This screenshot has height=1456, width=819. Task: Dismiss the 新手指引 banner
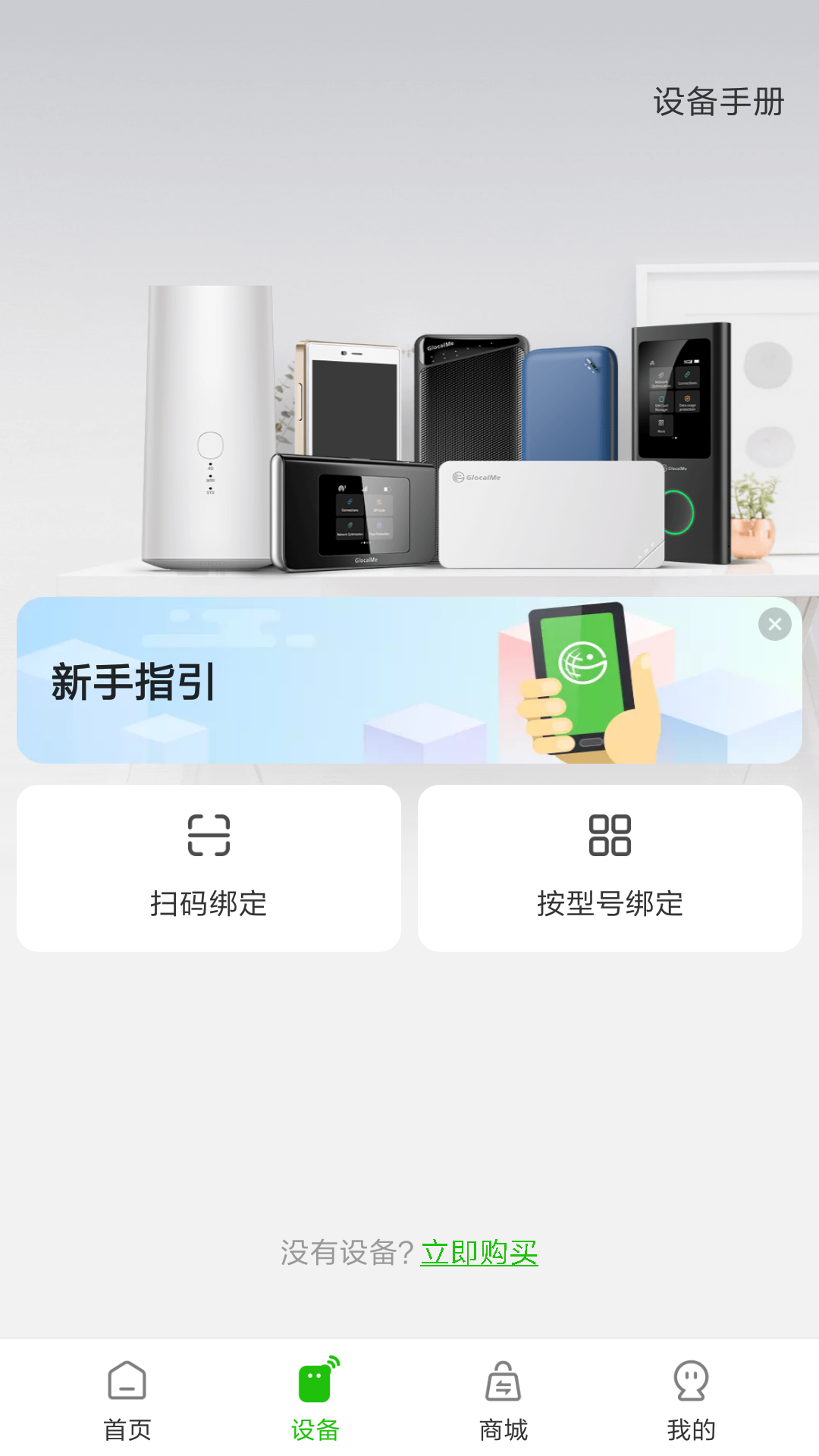coord(774,624)
